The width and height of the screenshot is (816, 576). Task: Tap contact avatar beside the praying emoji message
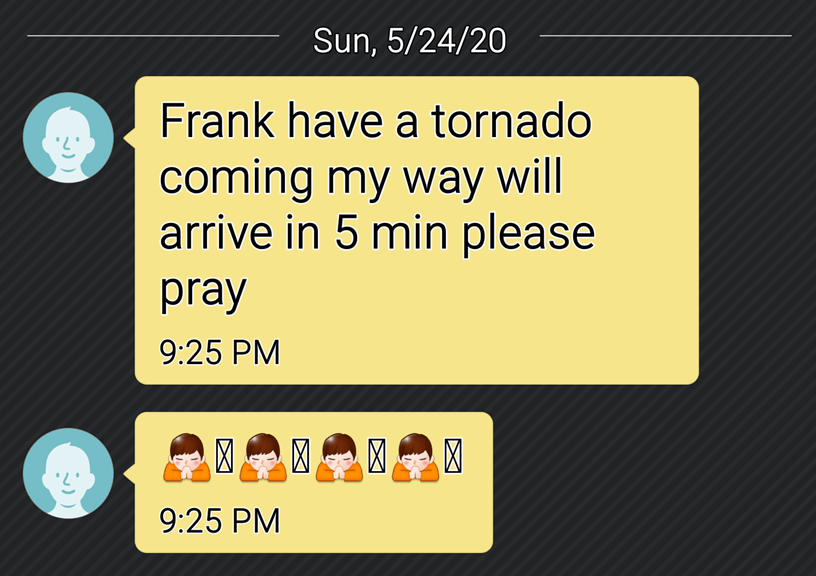(68, 473)
